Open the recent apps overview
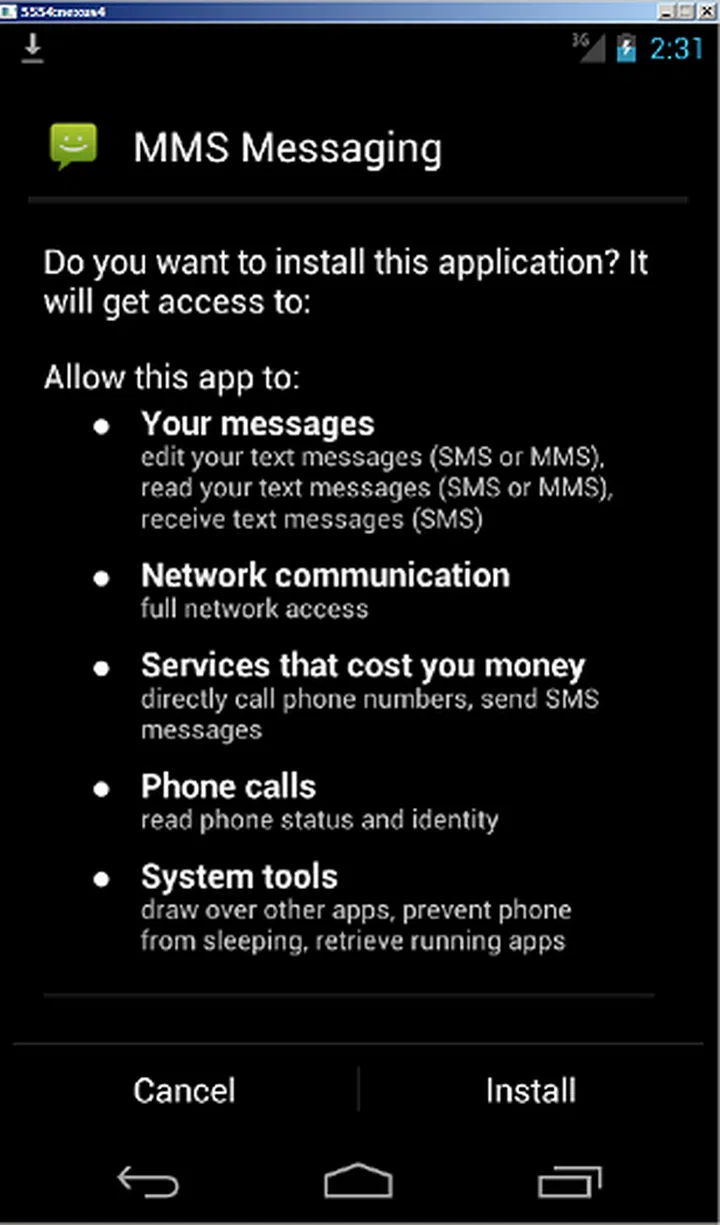Screen dimensions: 720x1225 click(x=569, y=1182)
